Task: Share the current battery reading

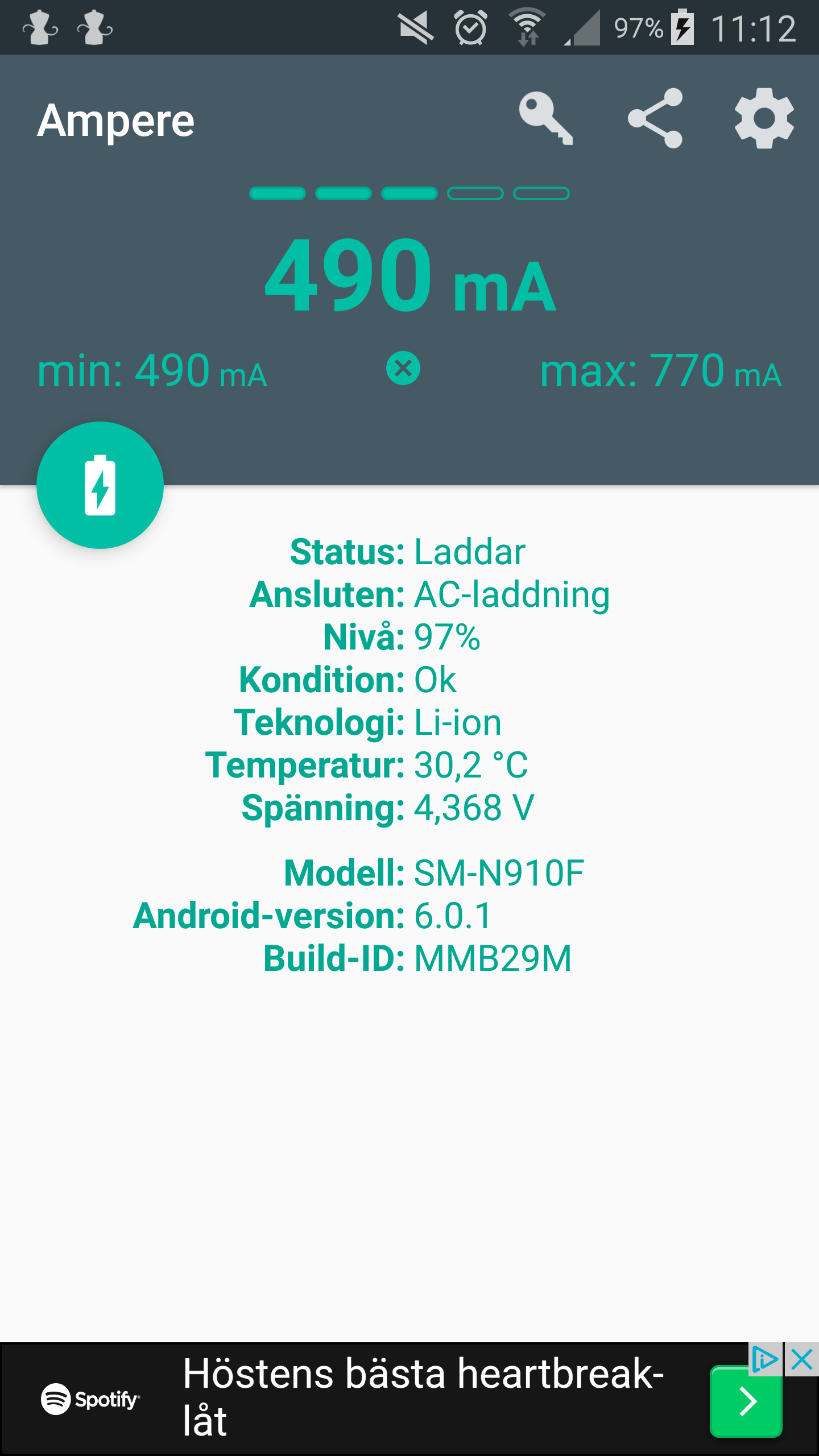Action: point(655,118)
